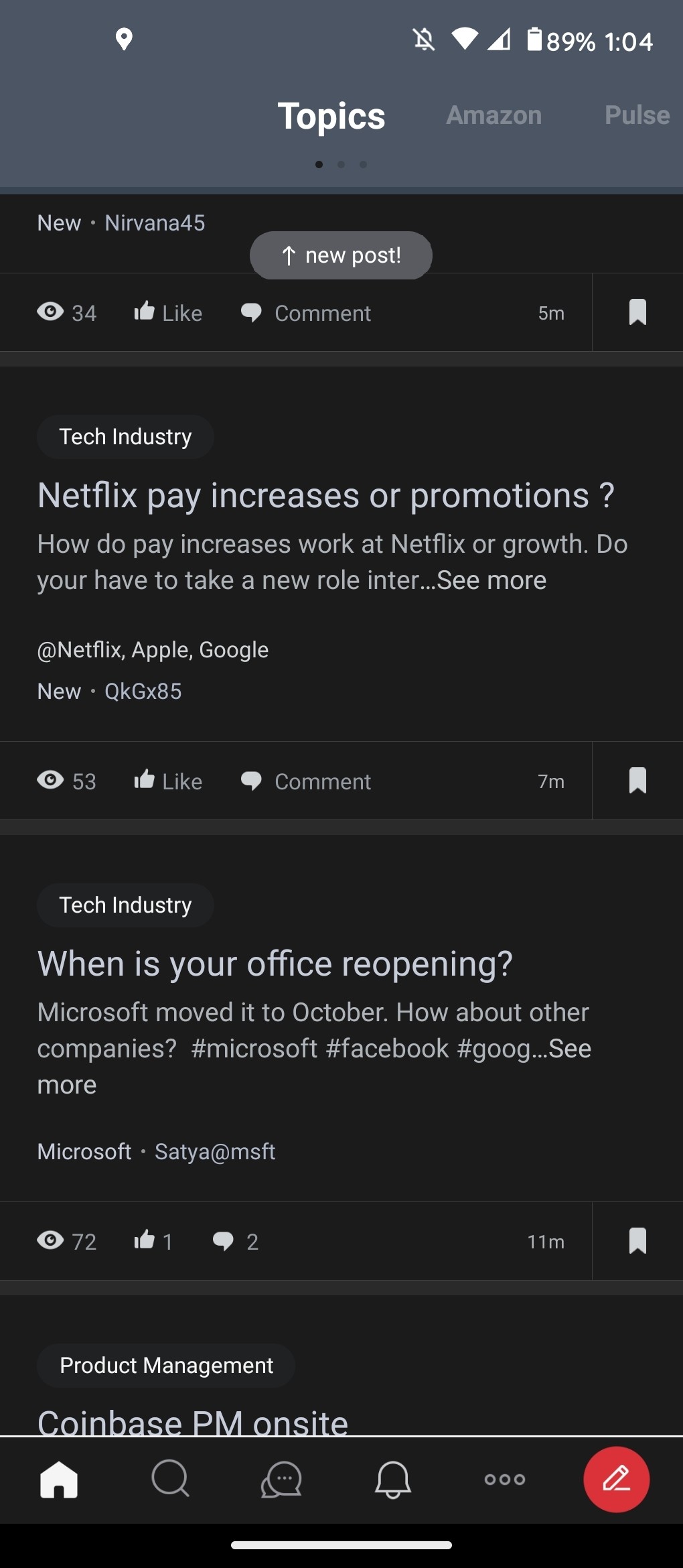This screenshot has height=1568, width=683.
Task: Comment on the Netflix pay increases post
Action: coord(305,781)
